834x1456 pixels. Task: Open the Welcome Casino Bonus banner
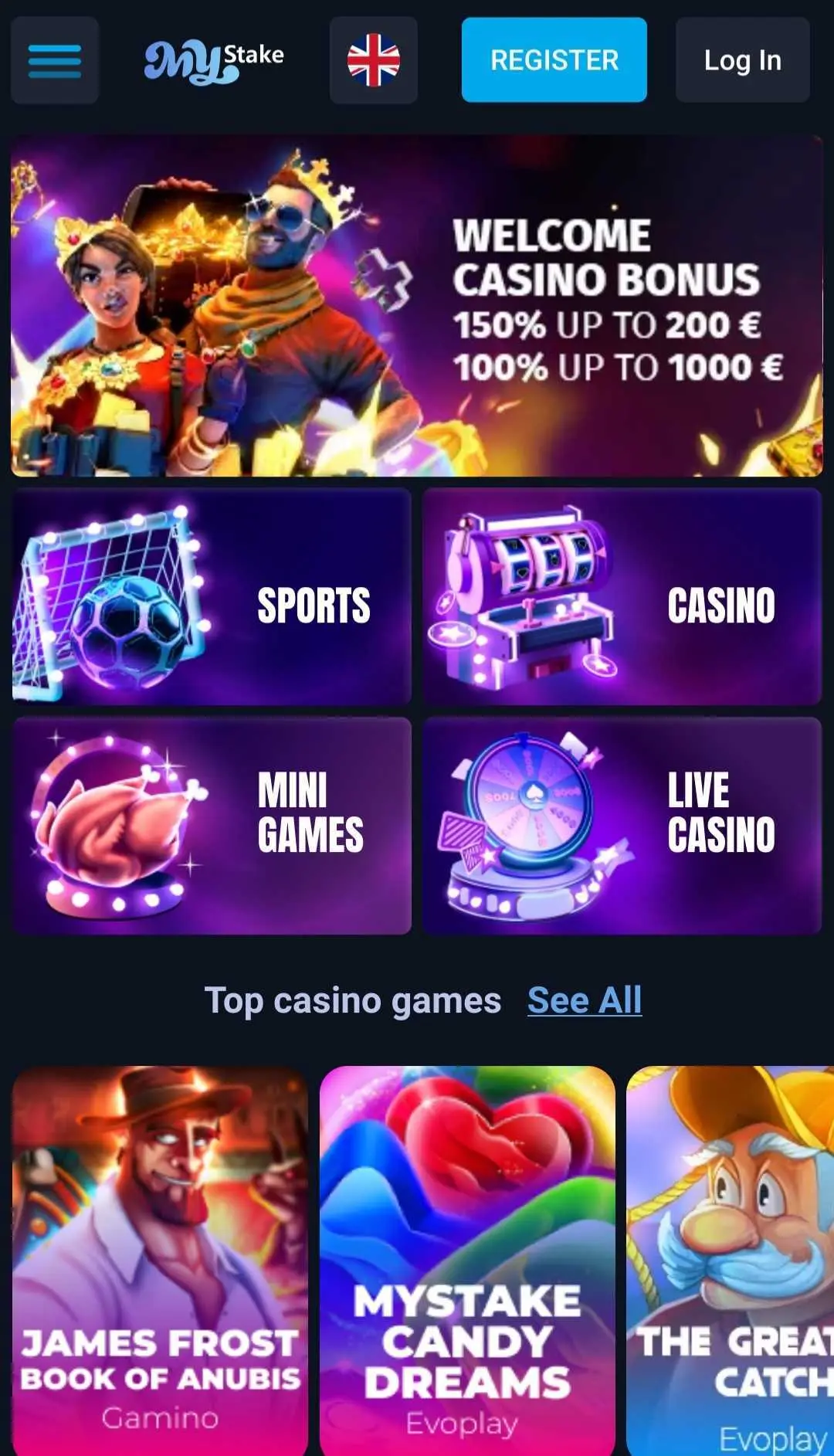[417, 306]
